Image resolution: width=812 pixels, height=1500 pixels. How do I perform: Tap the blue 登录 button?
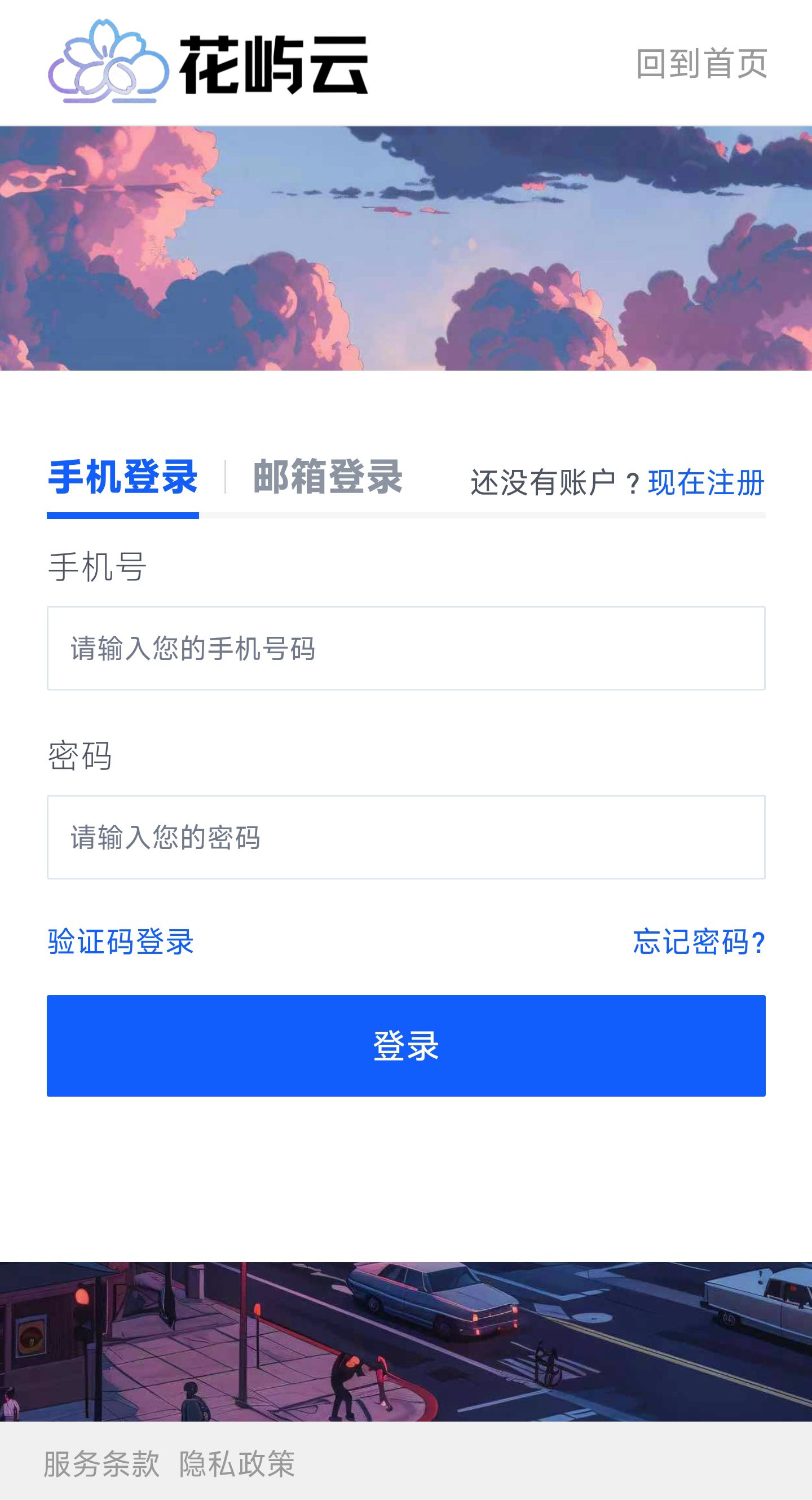(x=405, y=1045)
